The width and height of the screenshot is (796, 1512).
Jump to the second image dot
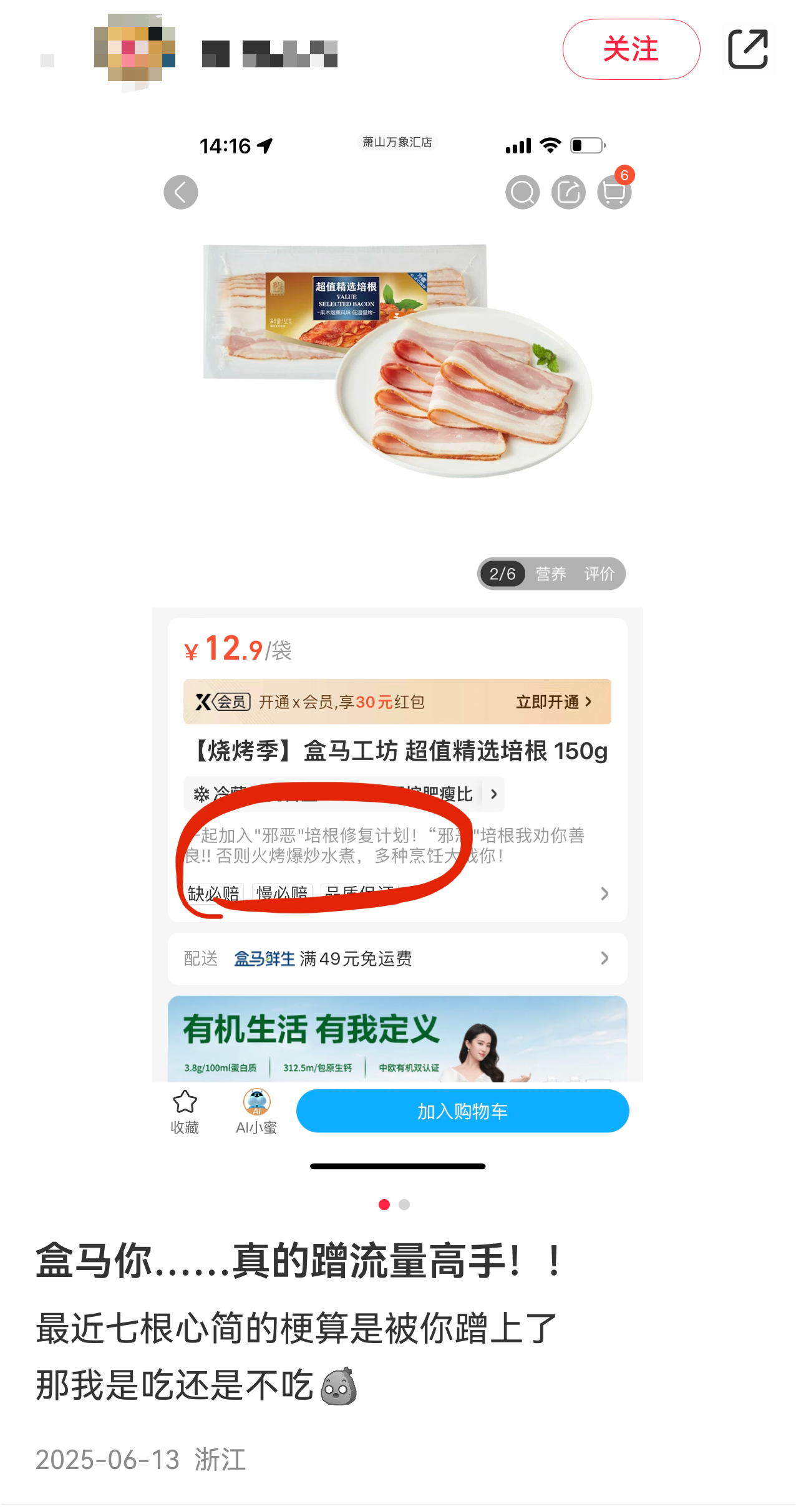click(404, 1205)
